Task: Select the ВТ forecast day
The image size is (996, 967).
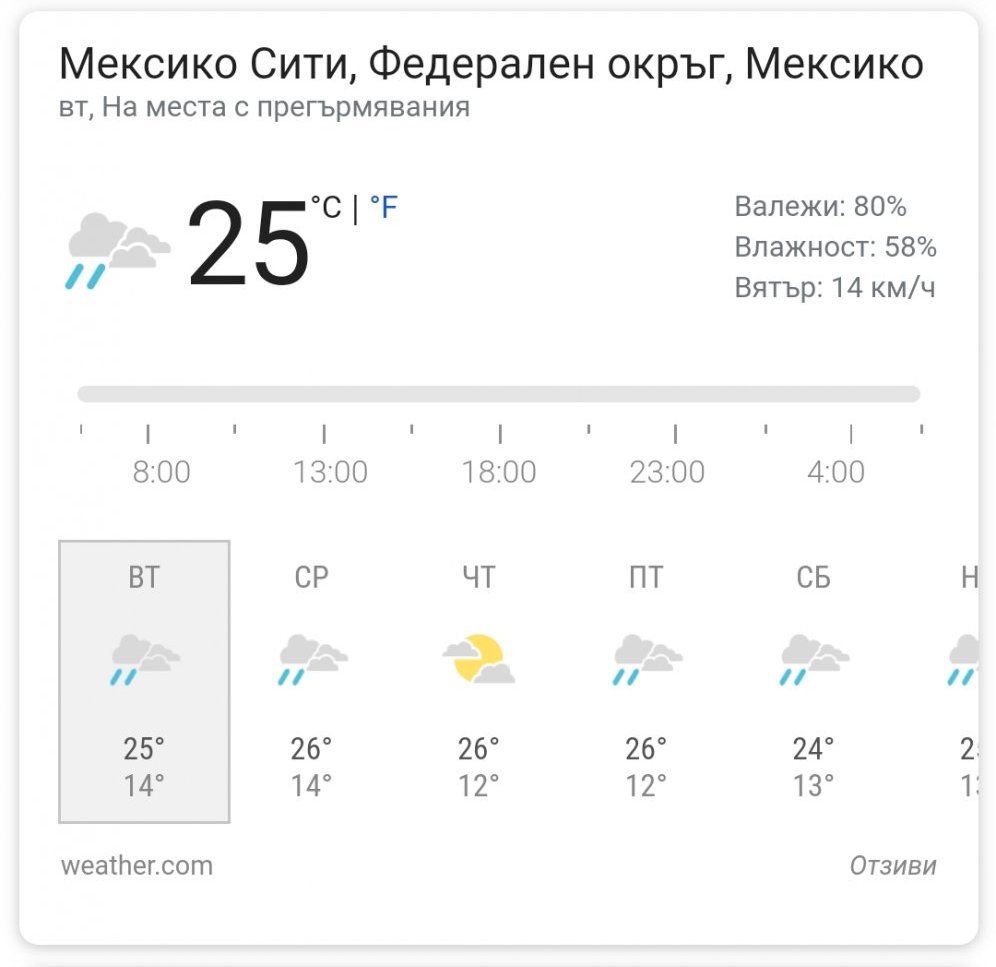Action: [x=144, y=682]
